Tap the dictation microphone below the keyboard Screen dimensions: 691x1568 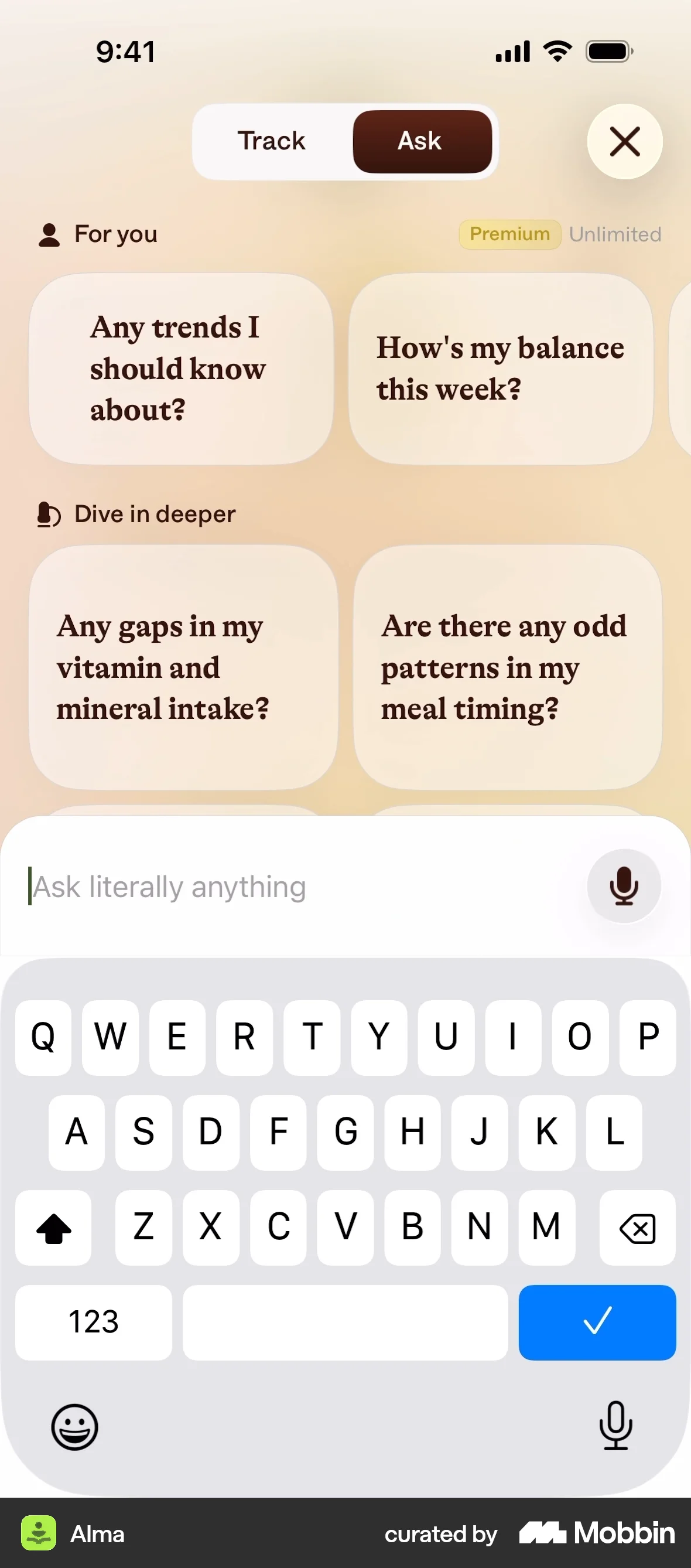(615, 1427)
